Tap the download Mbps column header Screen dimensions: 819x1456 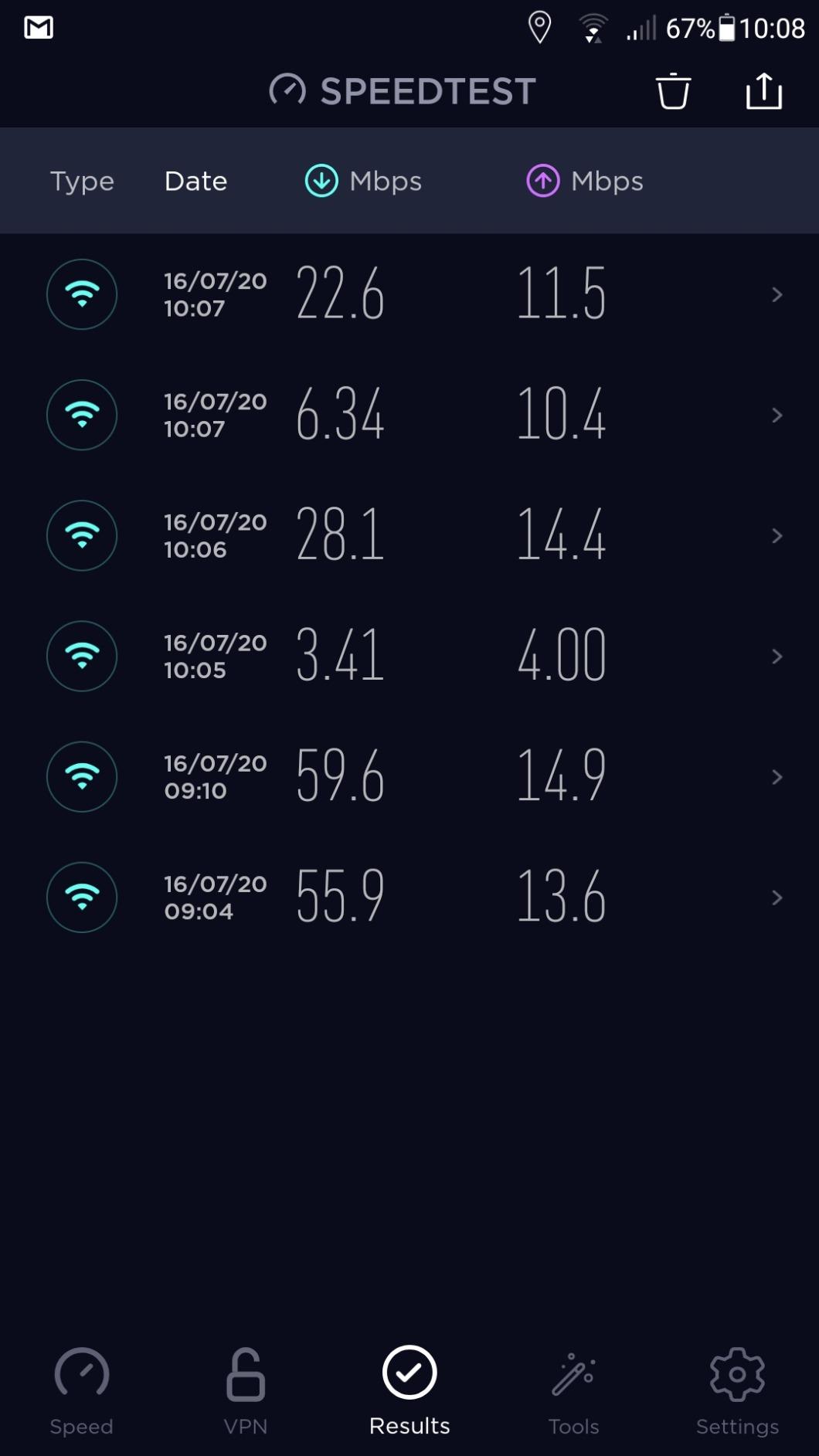coord(362,181)
